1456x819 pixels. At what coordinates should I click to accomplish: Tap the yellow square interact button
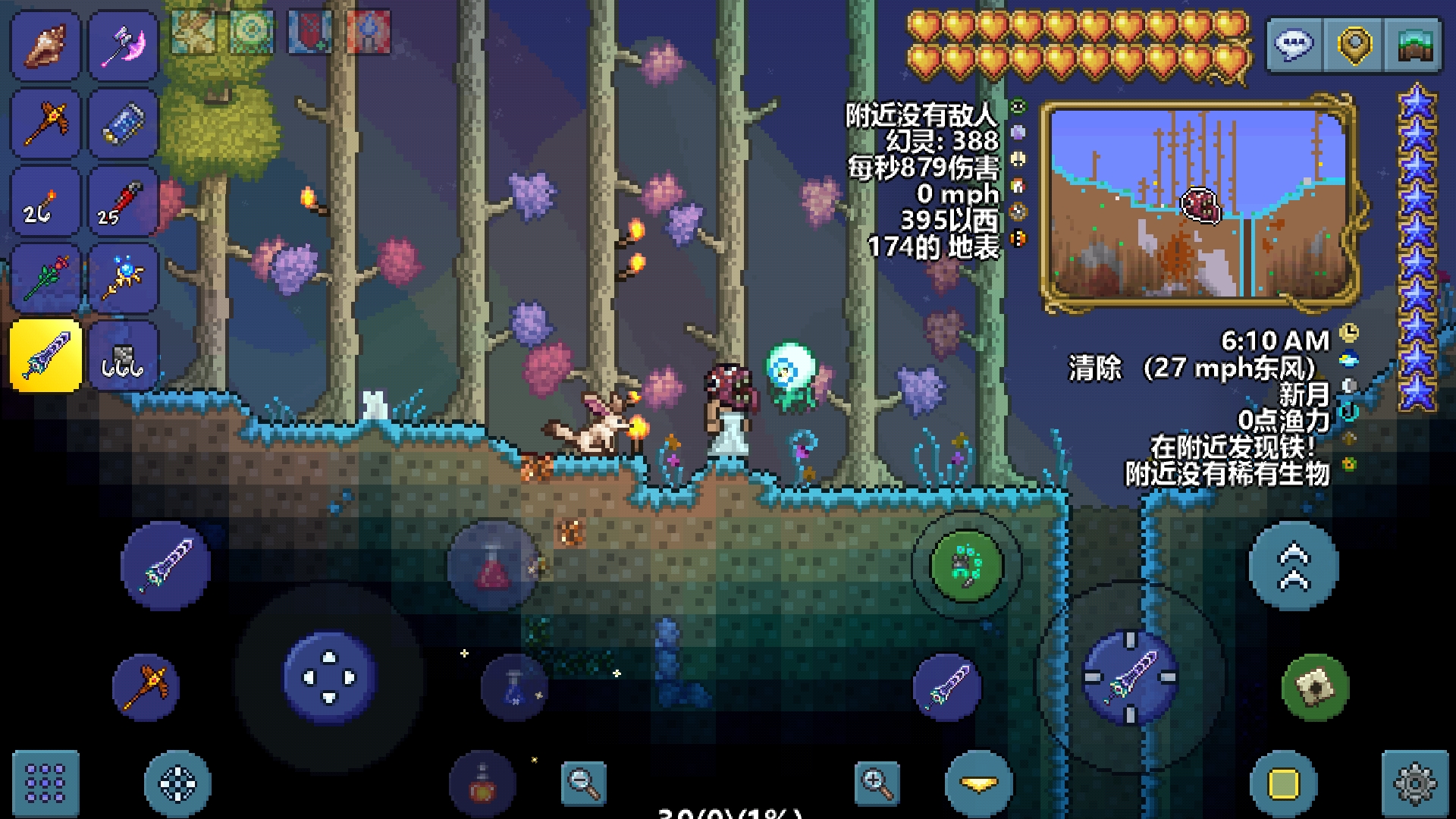(x=1283, y=783)
